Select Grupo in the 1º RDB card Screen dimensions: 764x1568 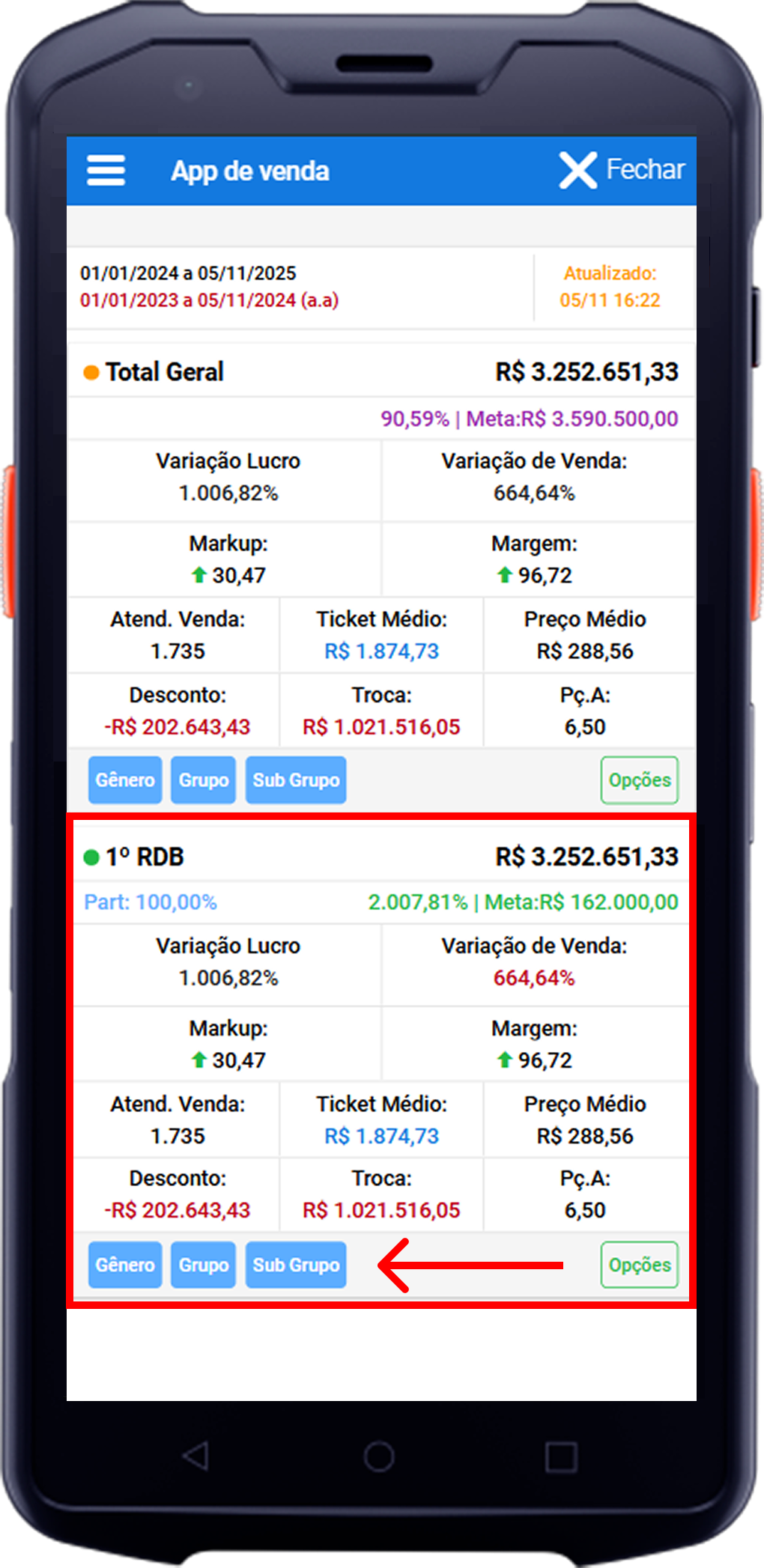coord(203,1265)
